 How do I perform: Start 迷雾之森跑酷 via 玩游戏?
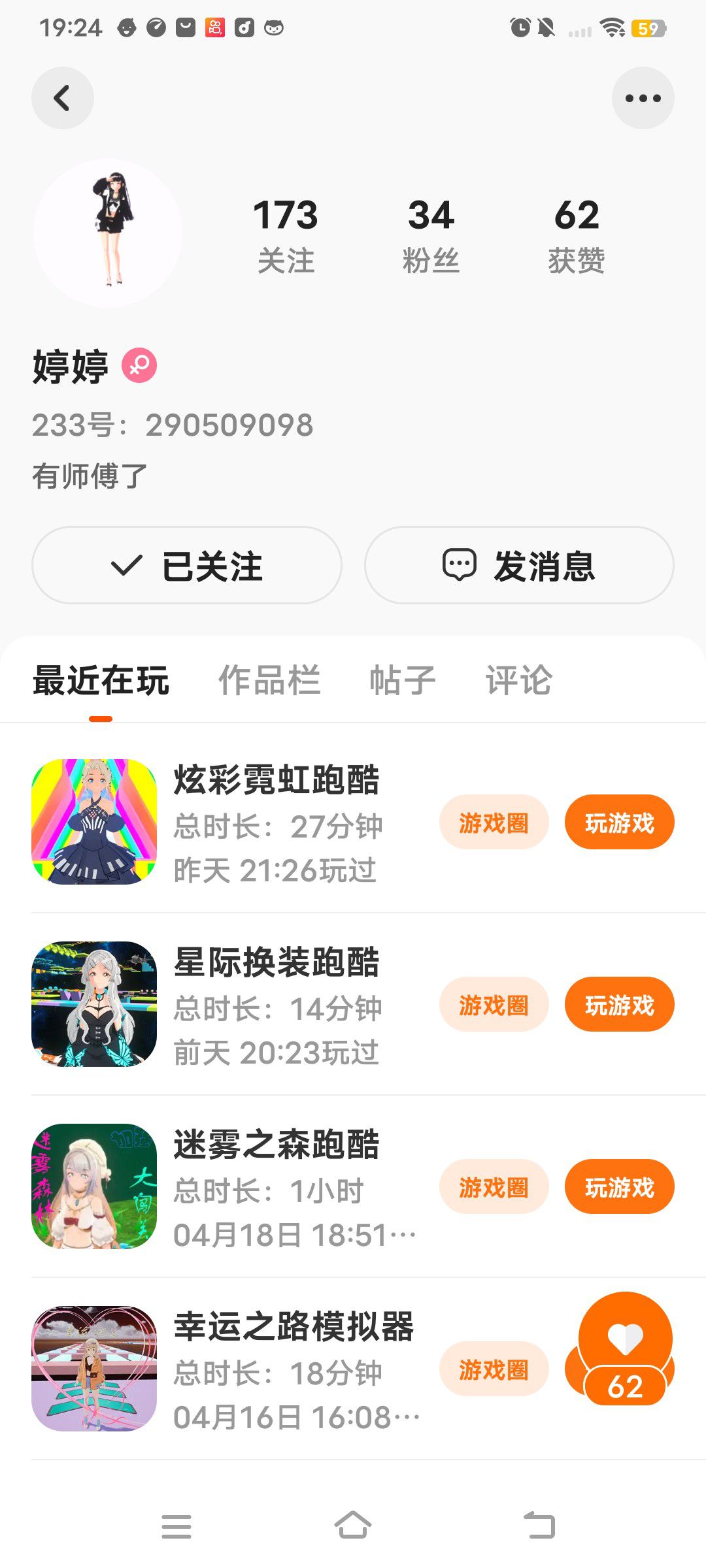619,1187
